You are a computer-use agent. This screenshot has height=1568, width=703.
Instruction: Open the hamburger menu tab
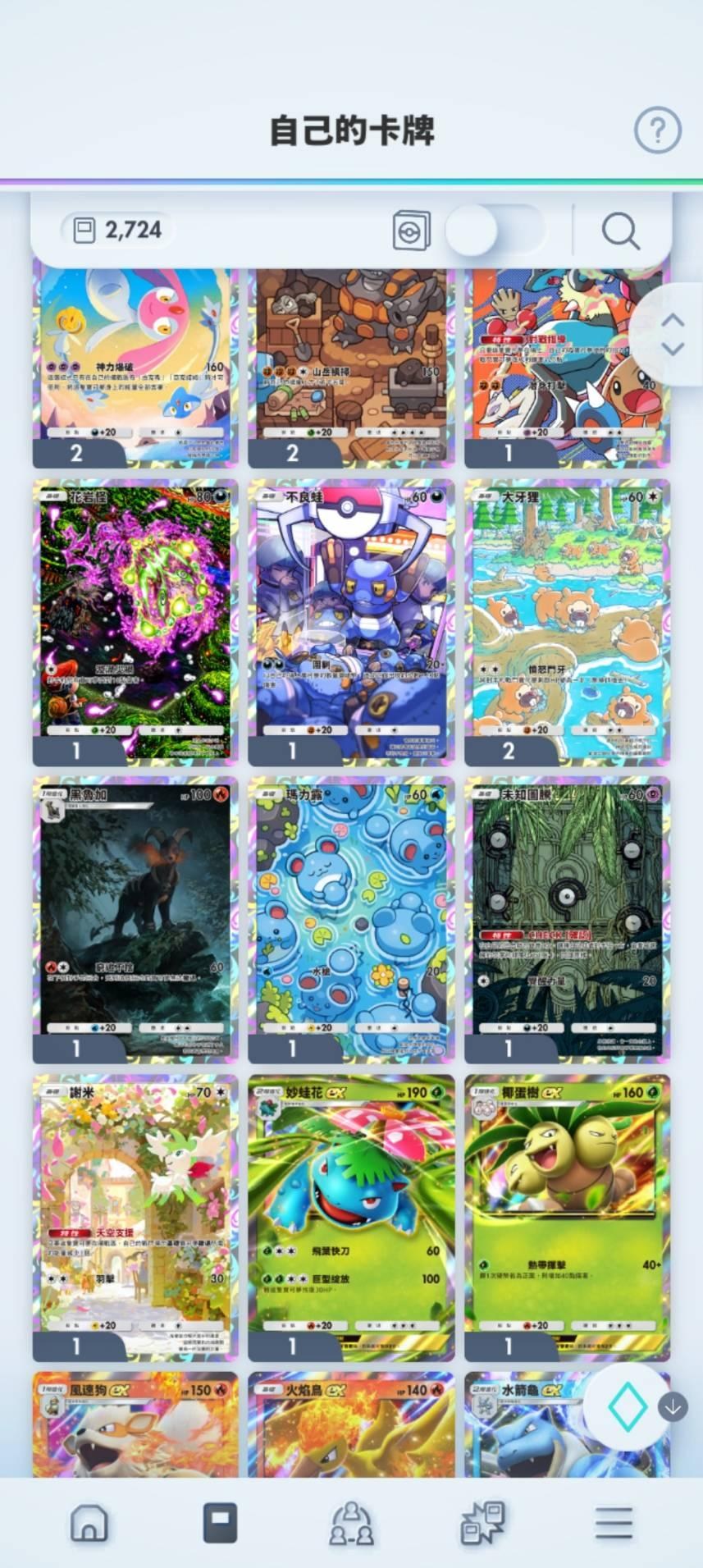click(x=614, y=1523)
